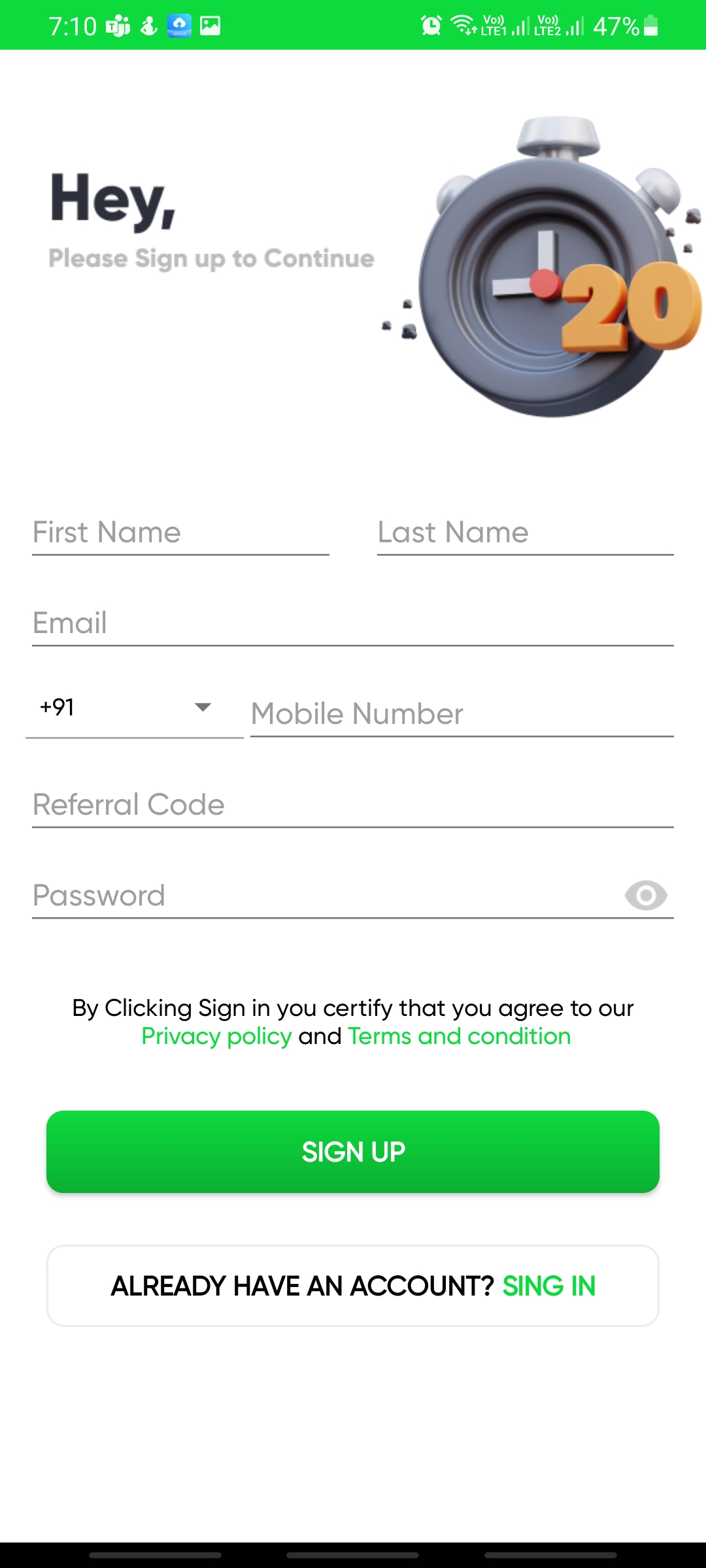706x1568 pixels.
Task: Focus the Referral Code field
Action: (353, 805)
